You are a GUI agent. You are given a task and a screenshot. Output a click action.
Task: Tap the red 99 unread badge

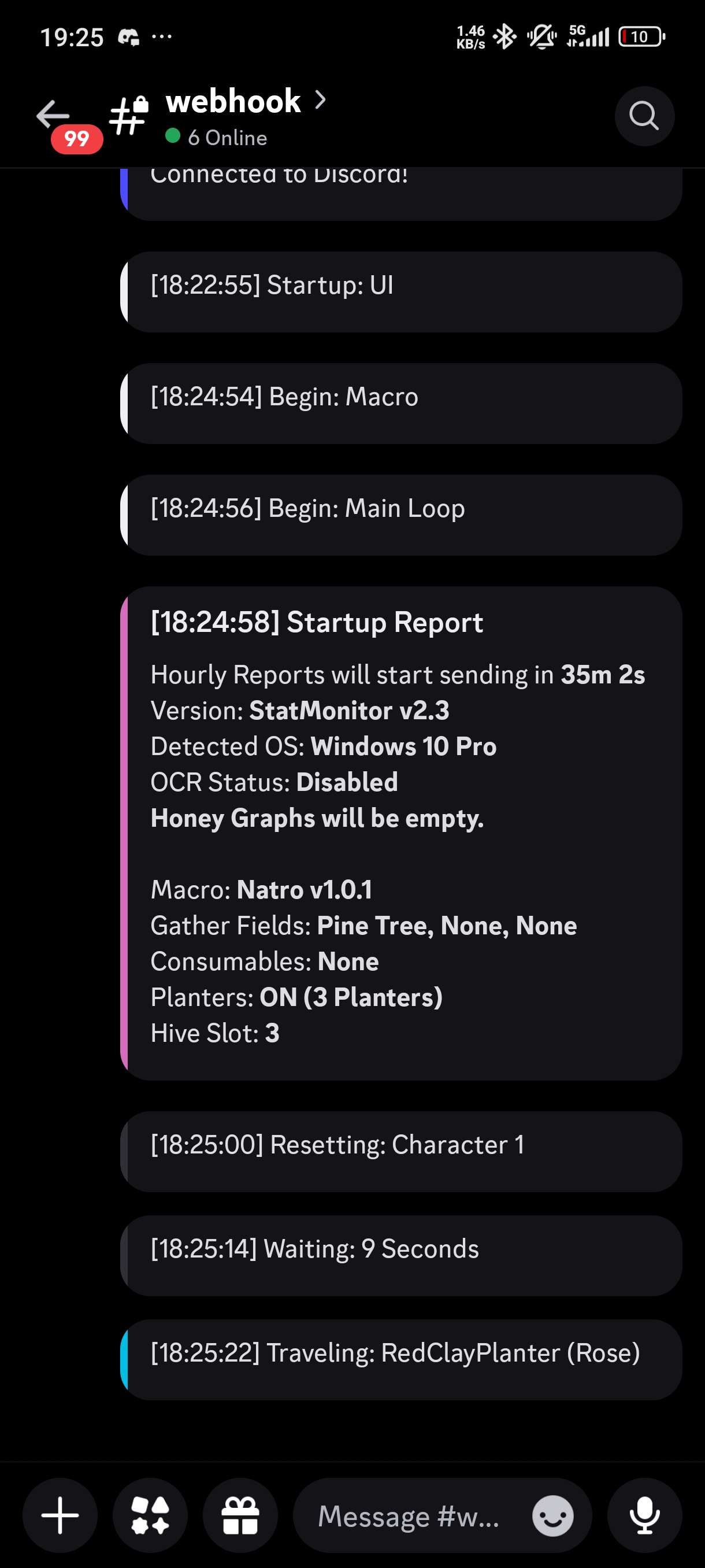pos(76,140)
